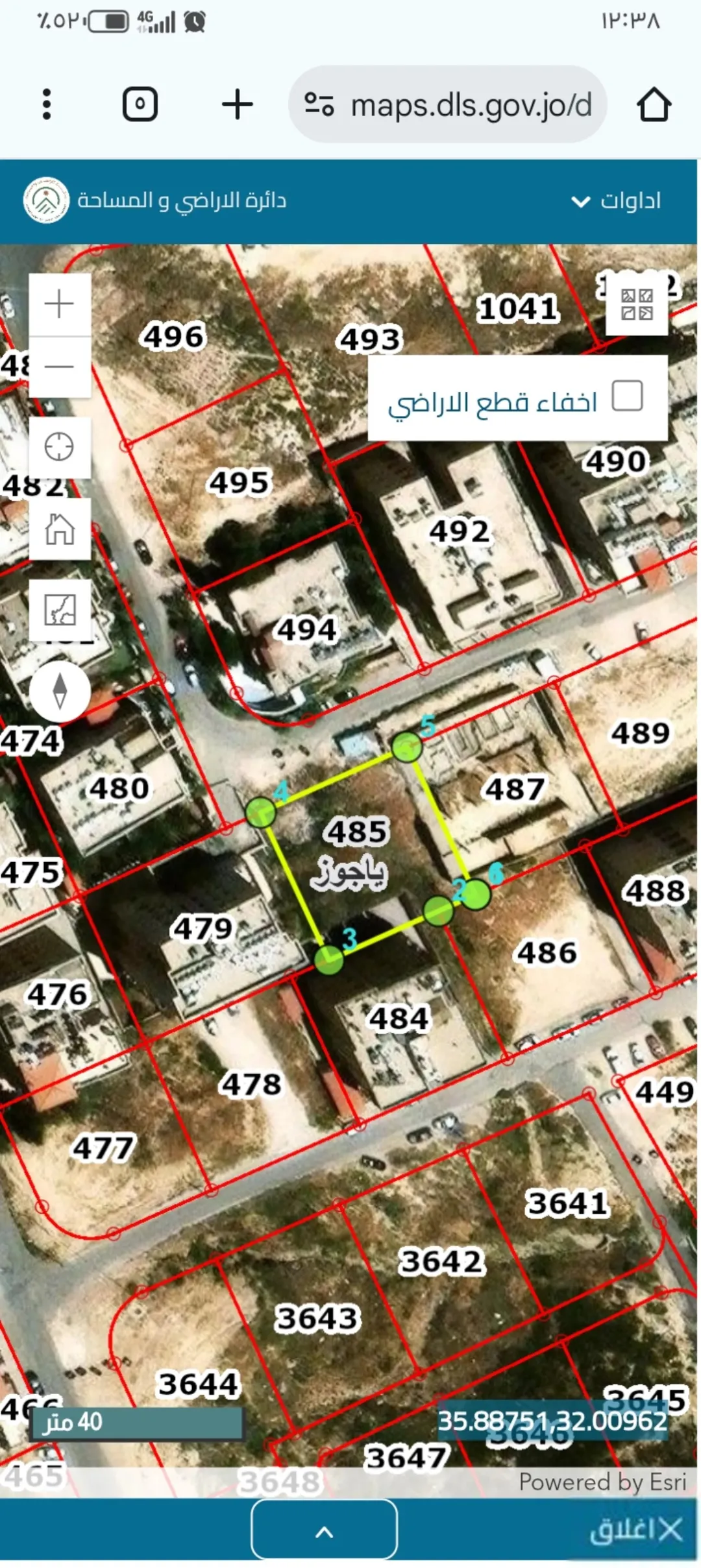Reset the map compass orientation

pos(60,691)
